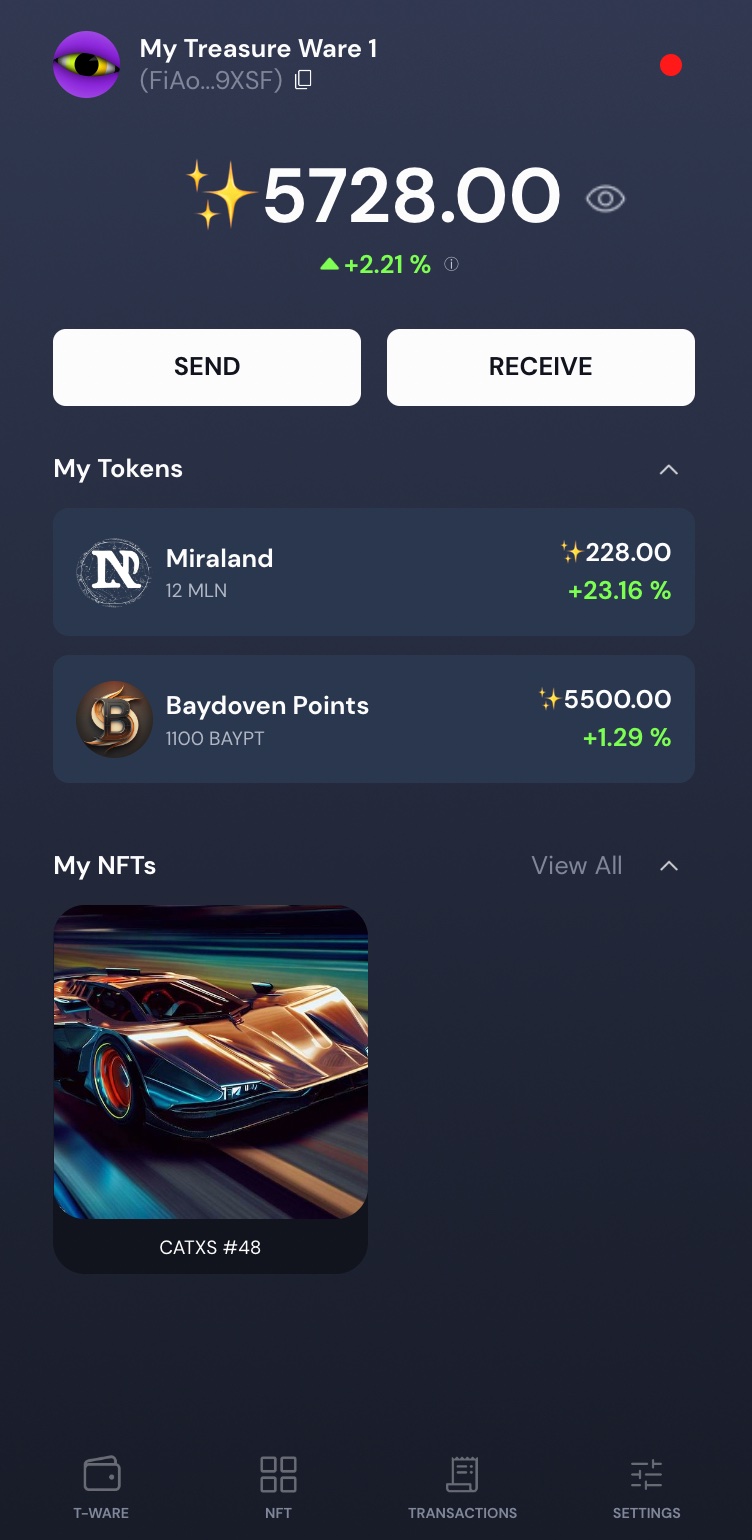The image size is (752, 1540).
Task: Open the percentage change info icon
Action: (x=451, y=265)
